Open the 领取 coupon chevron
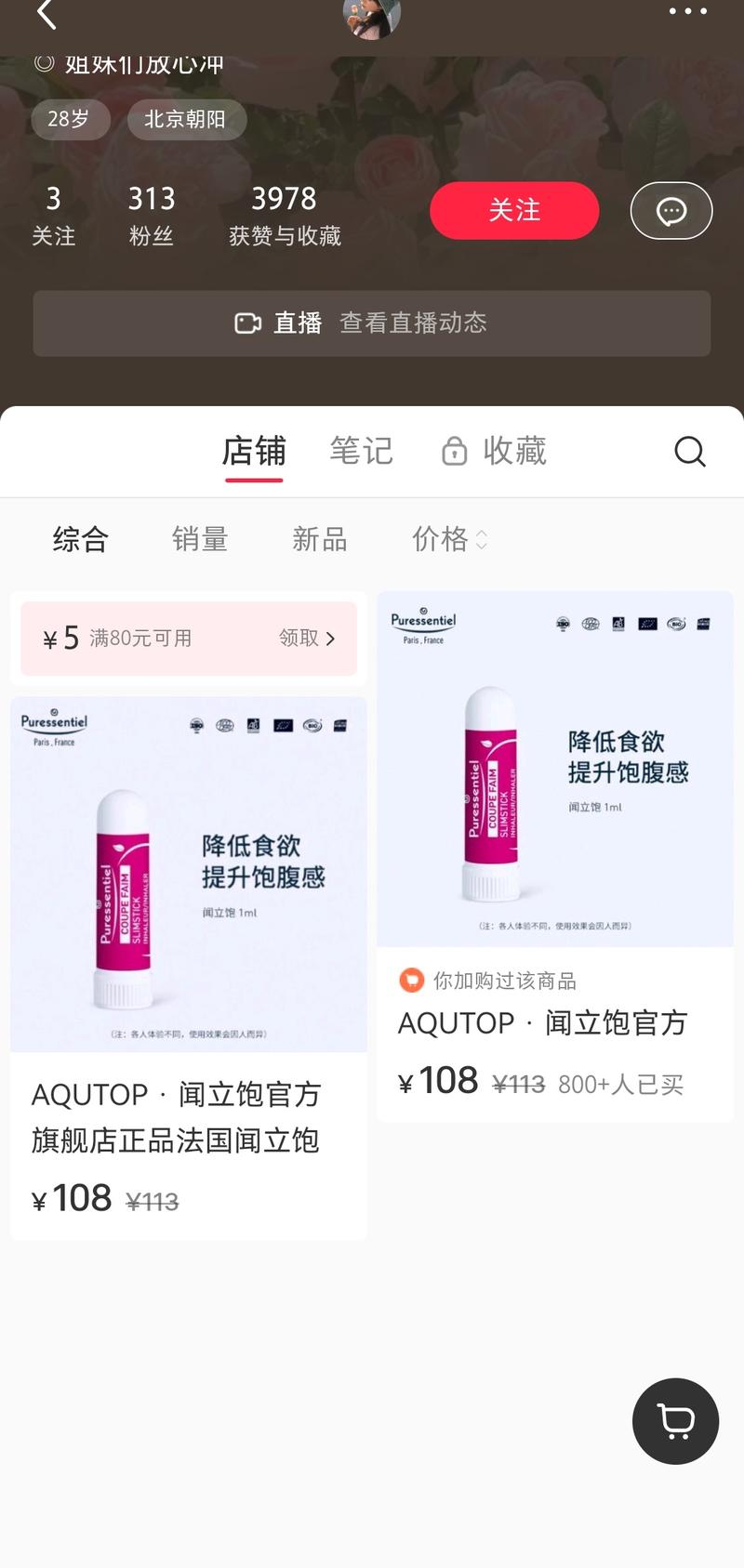The width and height of the screenshot is (744, 1568). (307, 639)
